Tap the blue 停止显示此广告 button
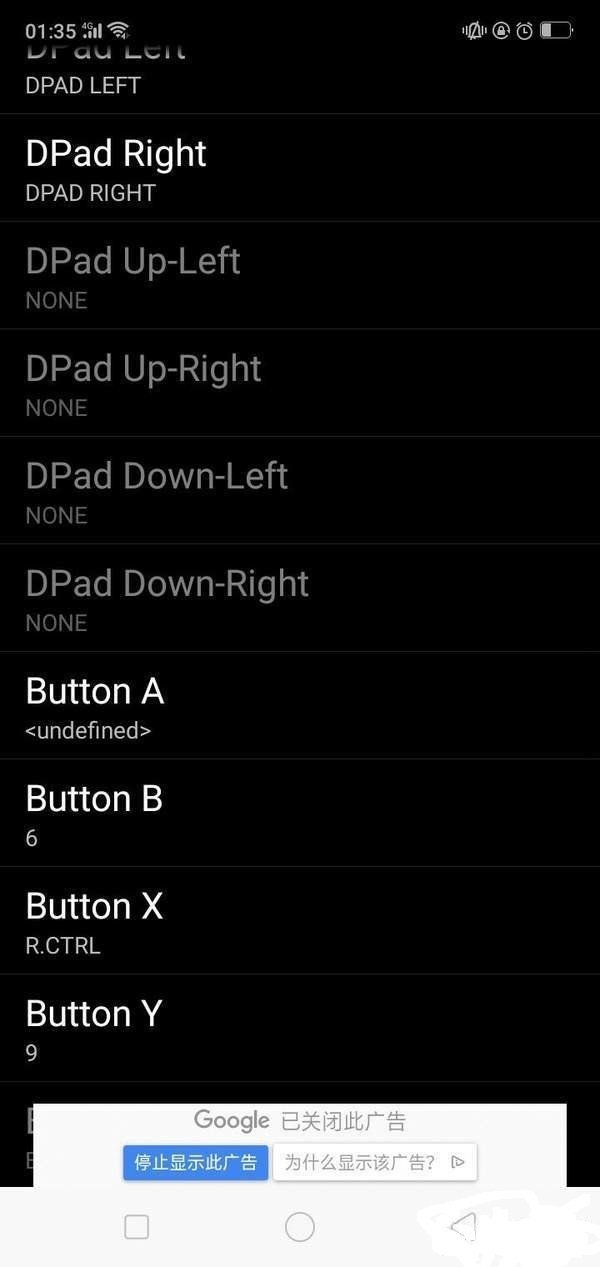Viewport: 600px width, 1267px height. [x=196, y=1162]
